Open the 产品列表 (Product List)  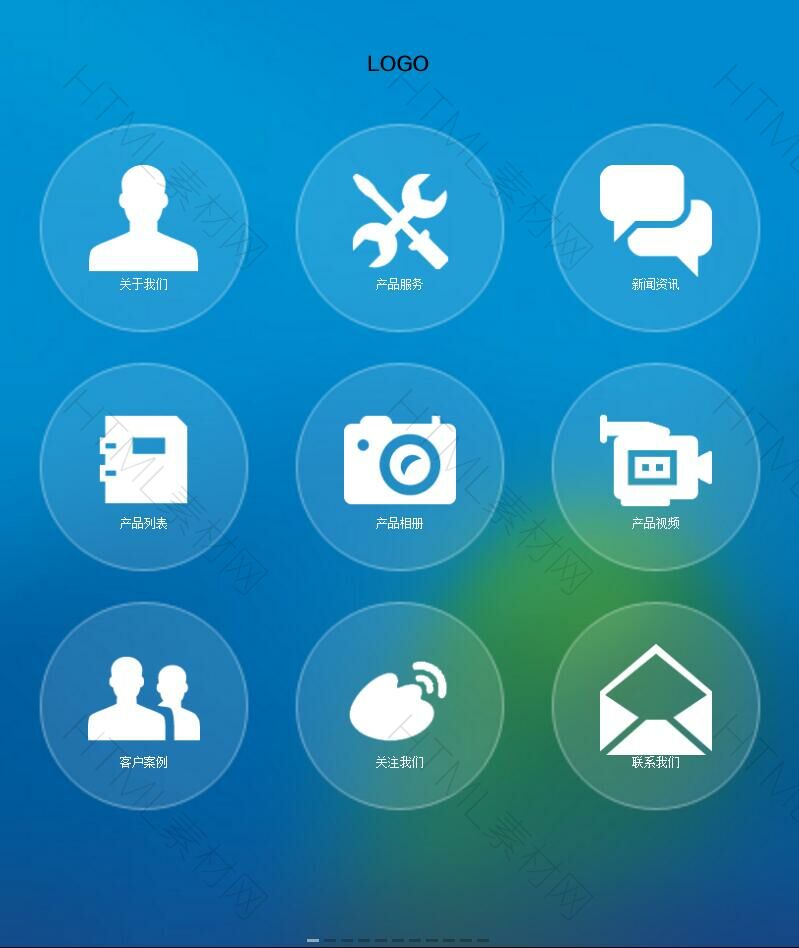pos(144,467)
